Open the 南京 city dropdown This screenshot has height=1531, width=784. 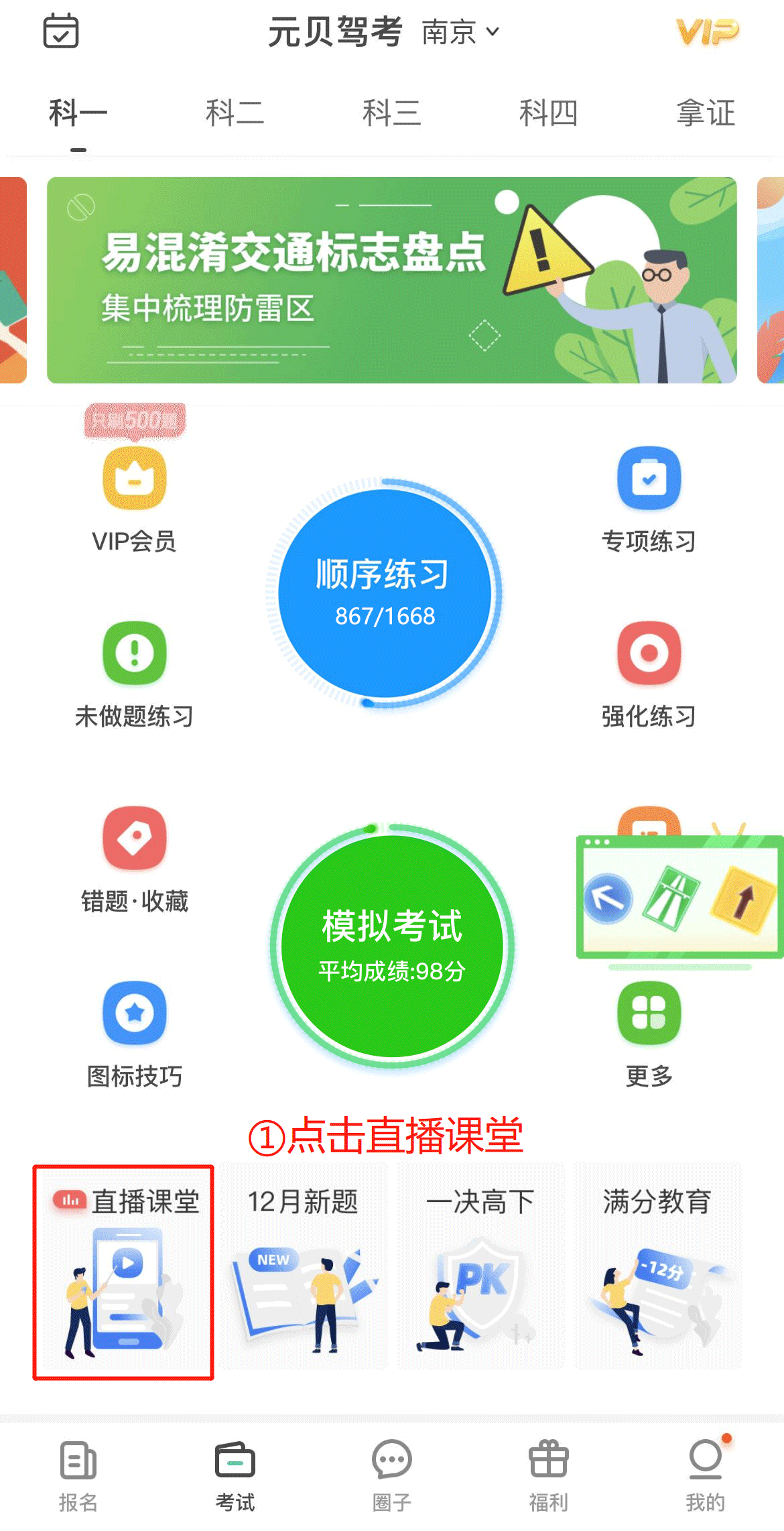(460, 32)
